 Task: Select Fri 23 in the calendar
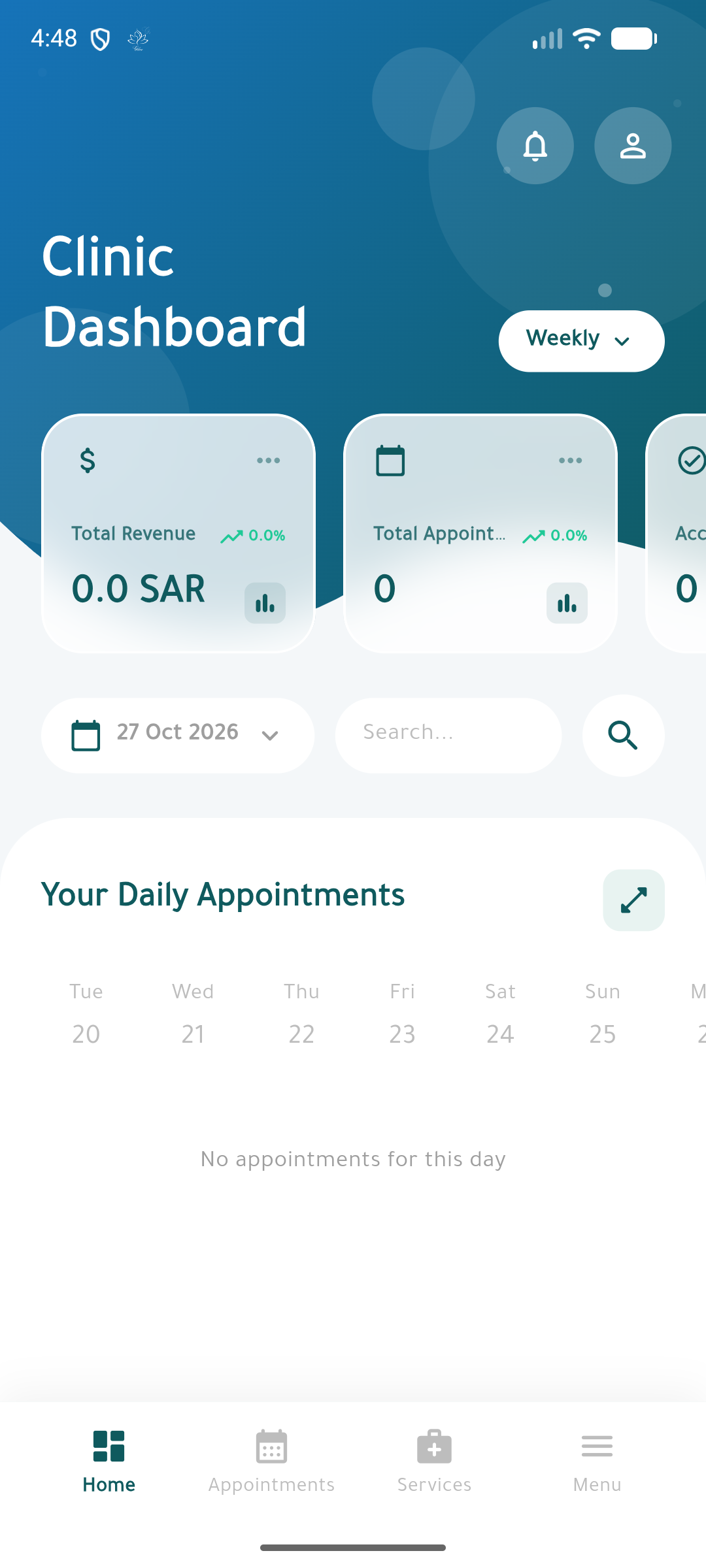coord(402,1013)
